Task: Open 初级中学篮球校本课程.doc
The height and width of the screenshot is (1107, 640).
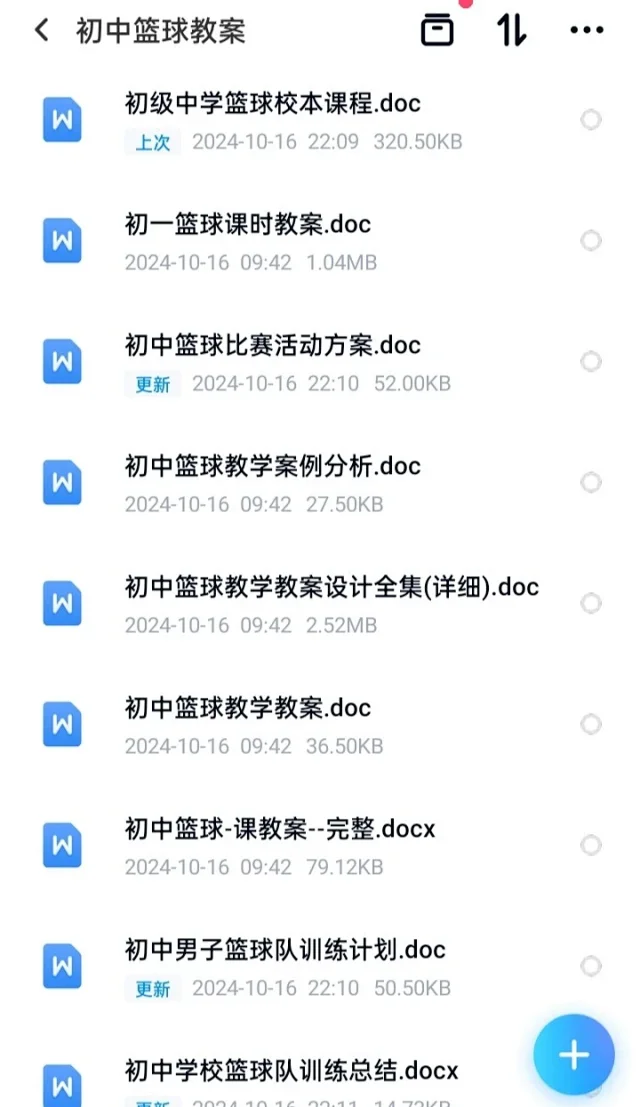Action: pyautogui.click(x=272, y=103)
